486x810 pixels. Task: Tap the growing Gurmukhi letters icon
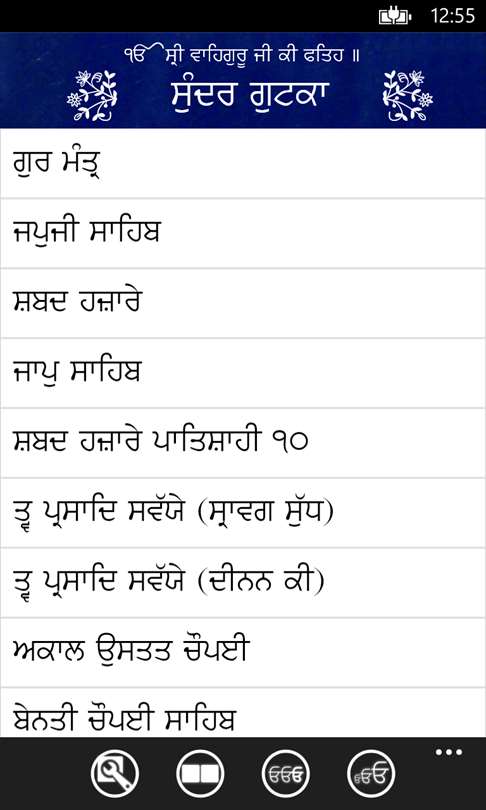click(371, 773)
